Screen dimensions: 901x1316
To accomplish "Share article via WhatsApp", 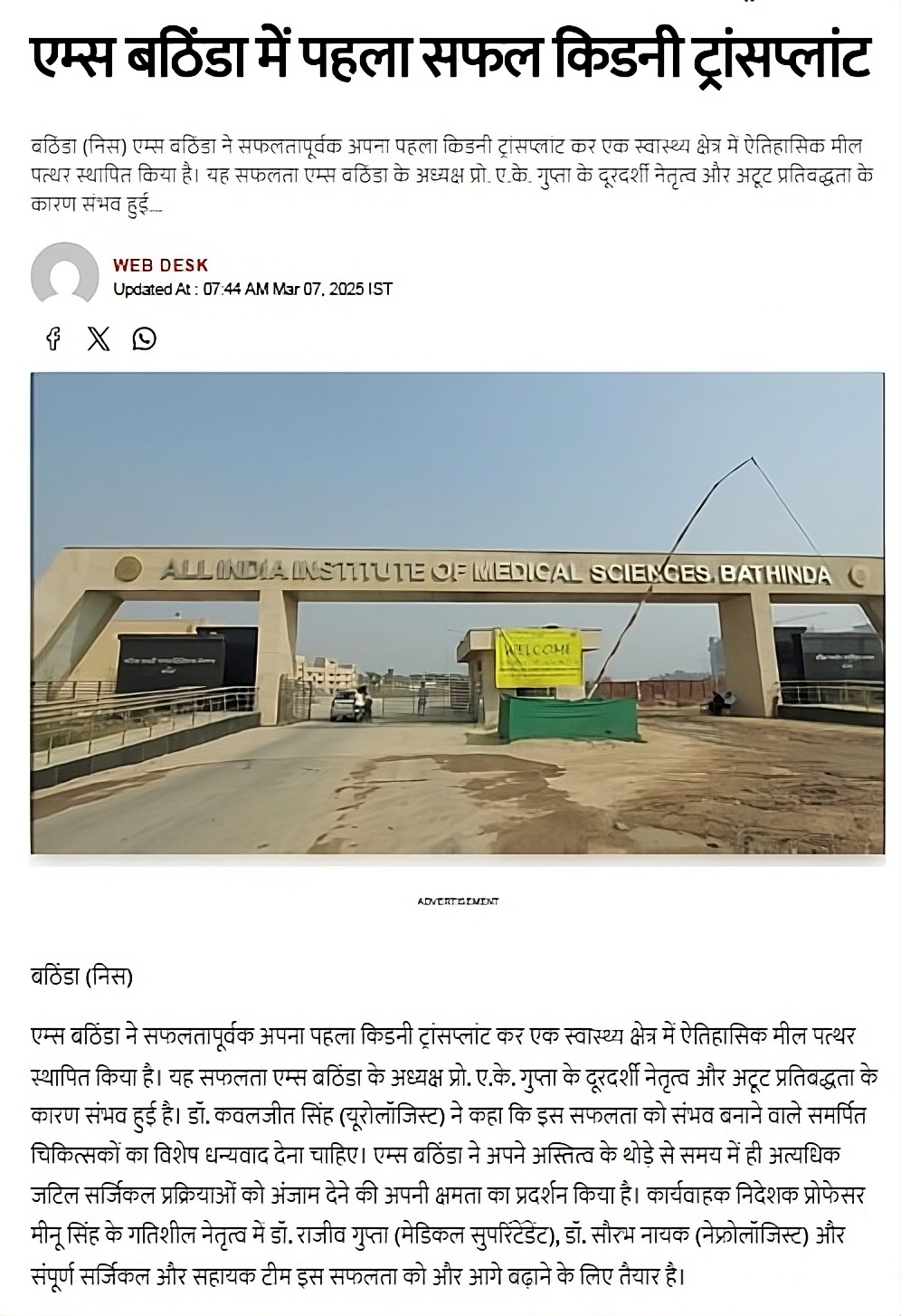I will click(x=144, y=339).
